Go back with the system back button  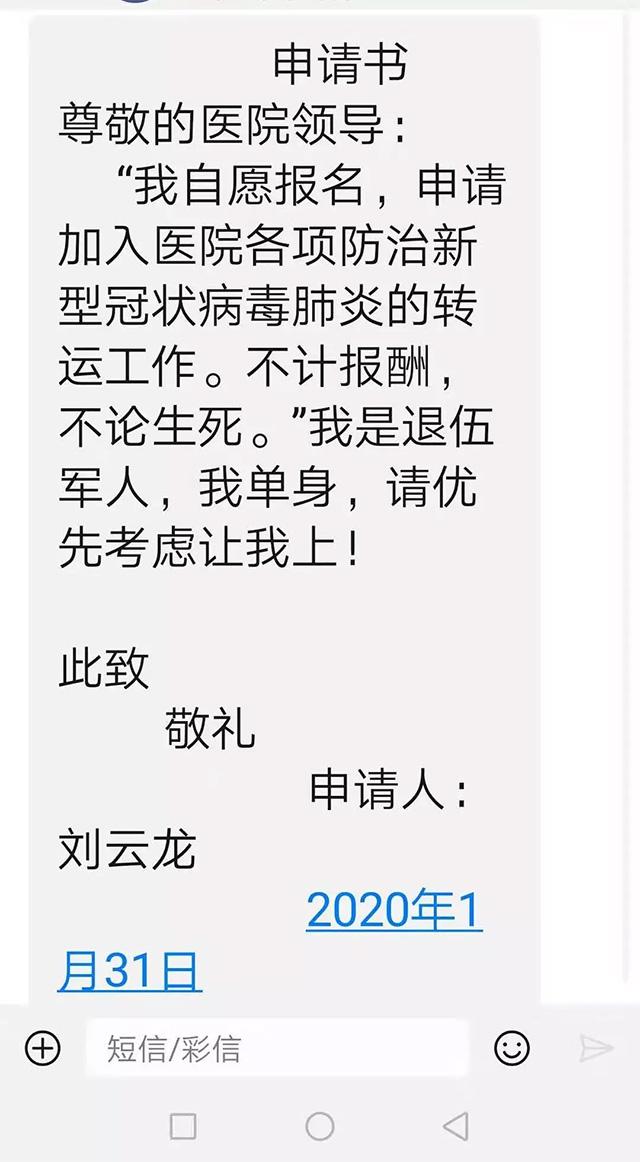tap(456, 1126)
